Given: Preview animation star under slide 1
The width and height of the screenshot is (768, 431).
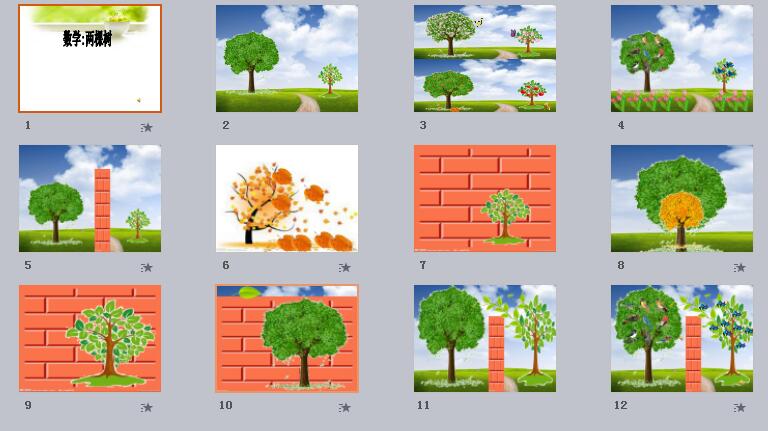Looking at the screenshot, I should point(147,127).
